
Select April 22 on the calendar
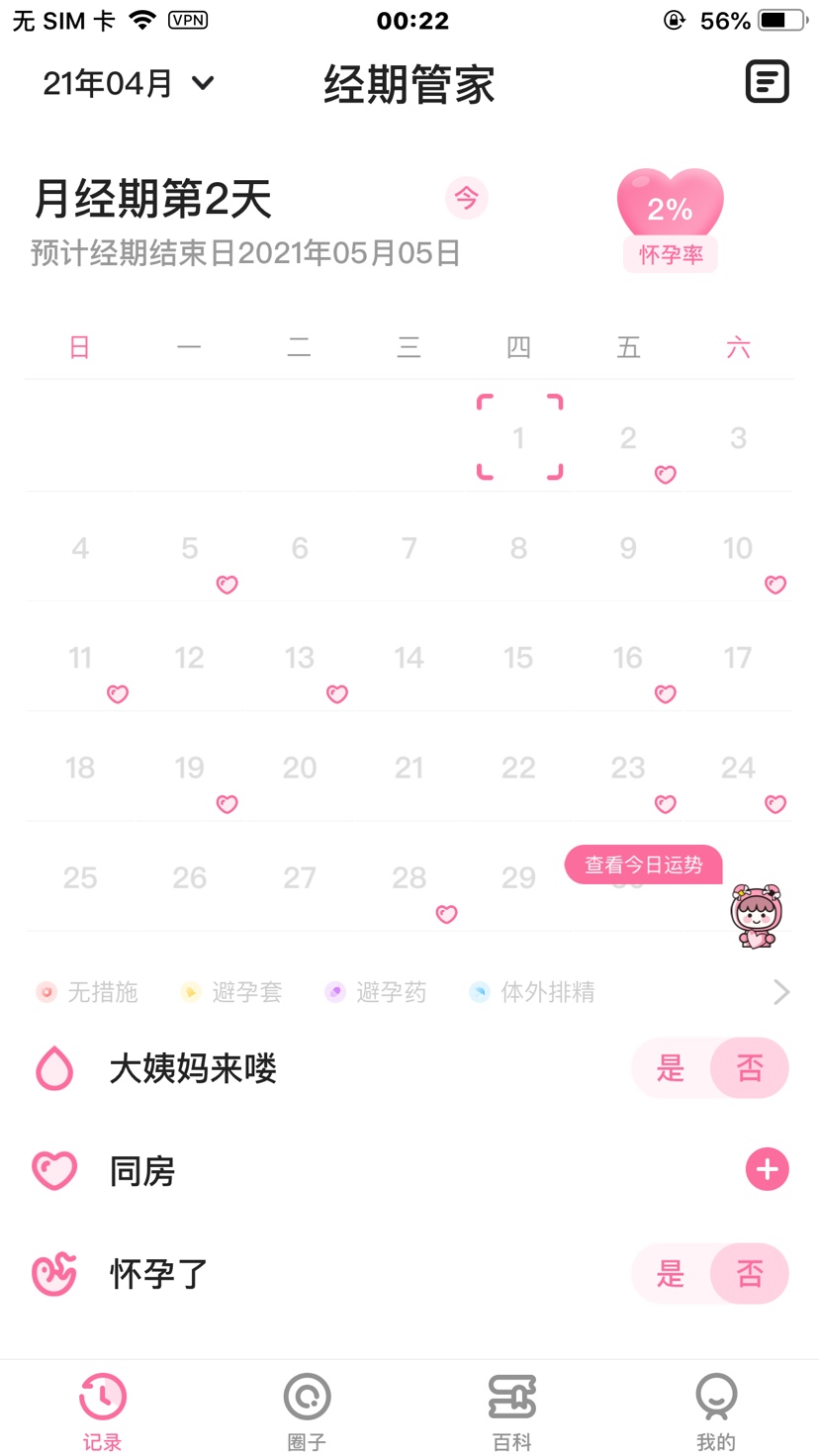point(518,768)
